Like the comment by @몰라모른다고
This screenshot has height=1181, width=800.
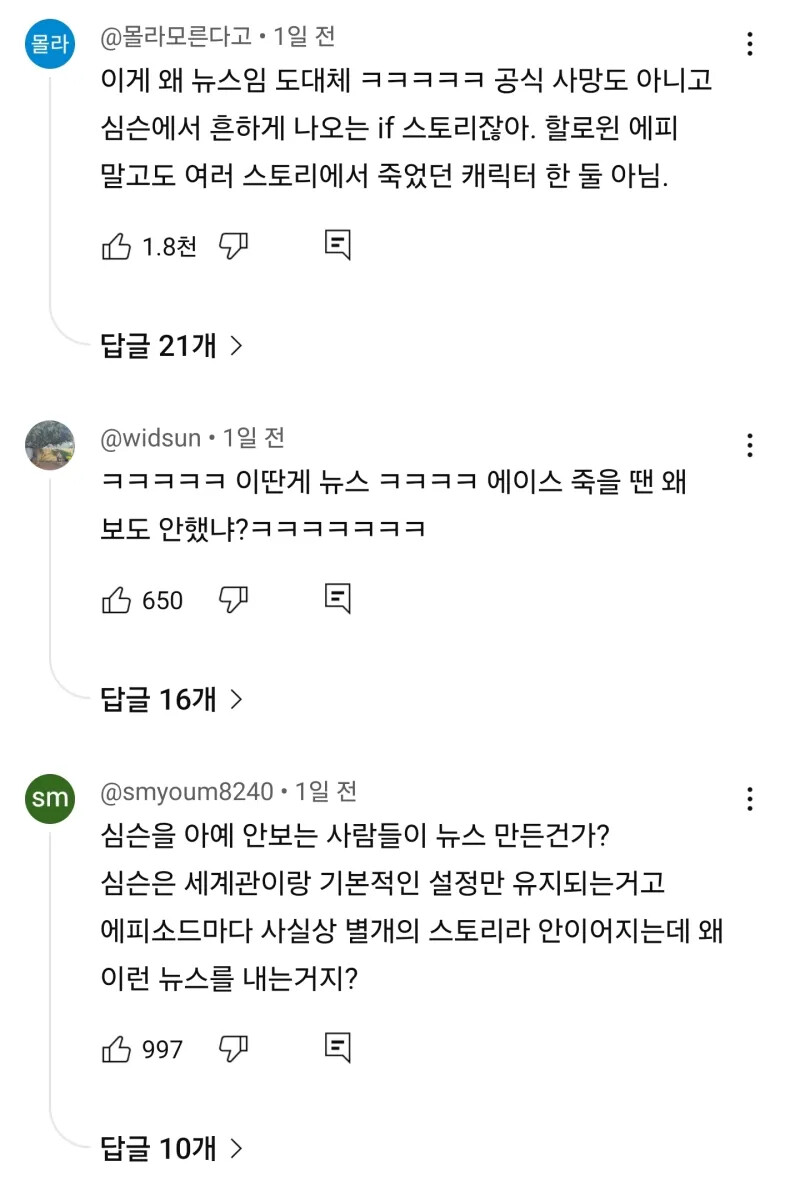(117, 246)
